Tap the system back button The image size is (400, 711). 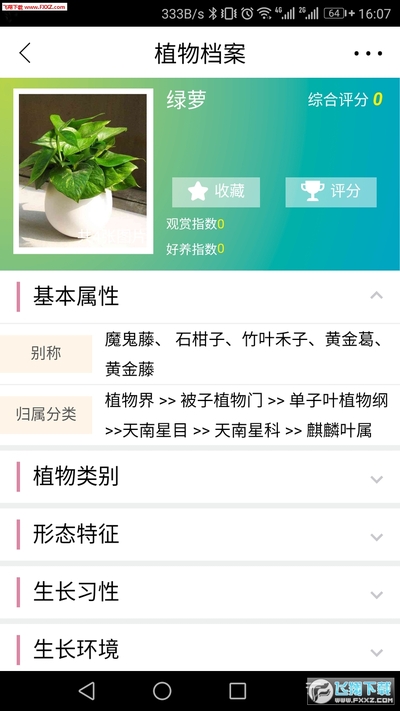coord(87,691)
